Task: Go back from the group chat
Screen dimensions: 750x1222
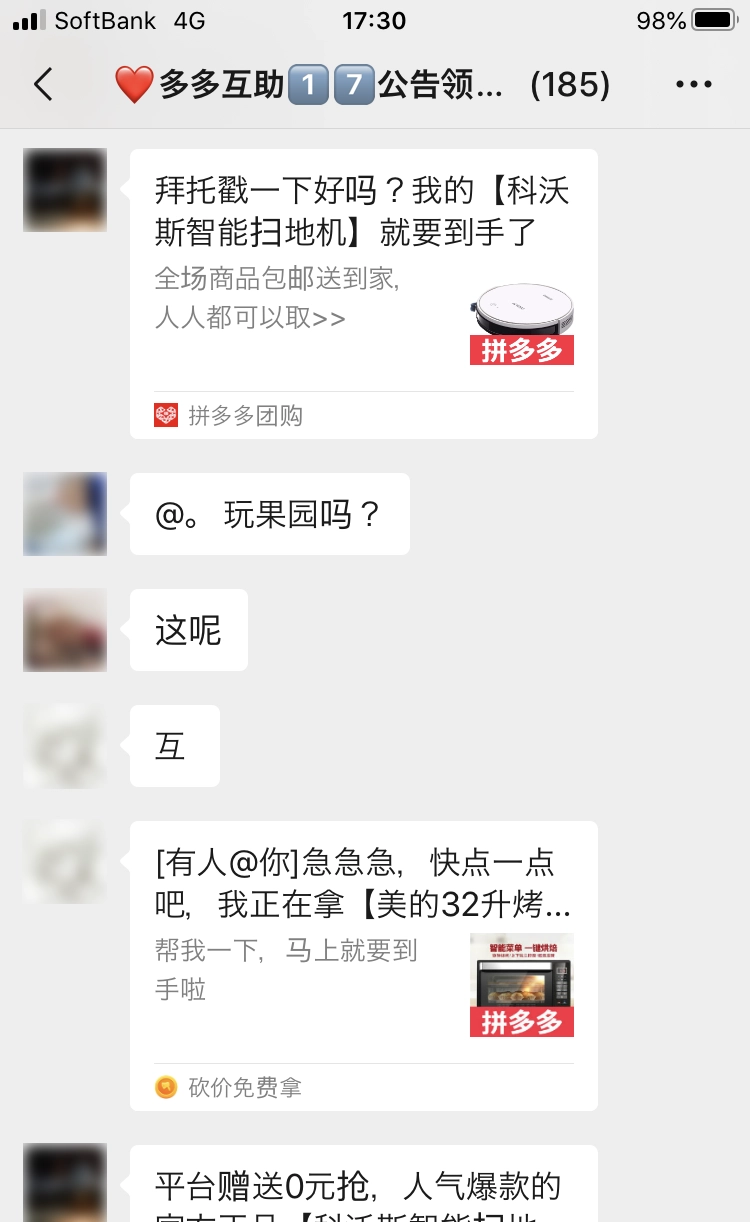Action: 43,85
